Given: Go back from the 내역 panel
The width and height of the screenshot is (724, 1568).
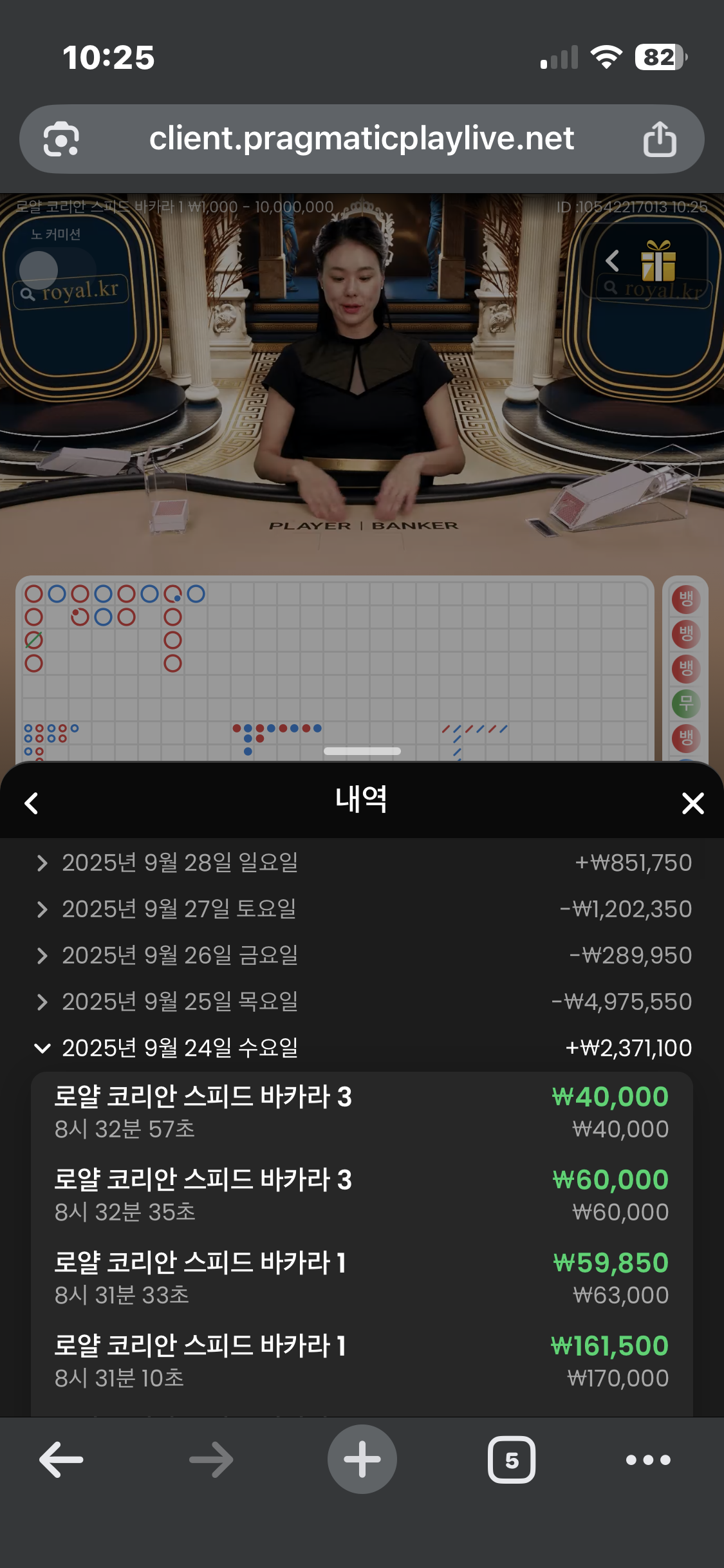Looking at the screenshot, I should coord(31,803).
